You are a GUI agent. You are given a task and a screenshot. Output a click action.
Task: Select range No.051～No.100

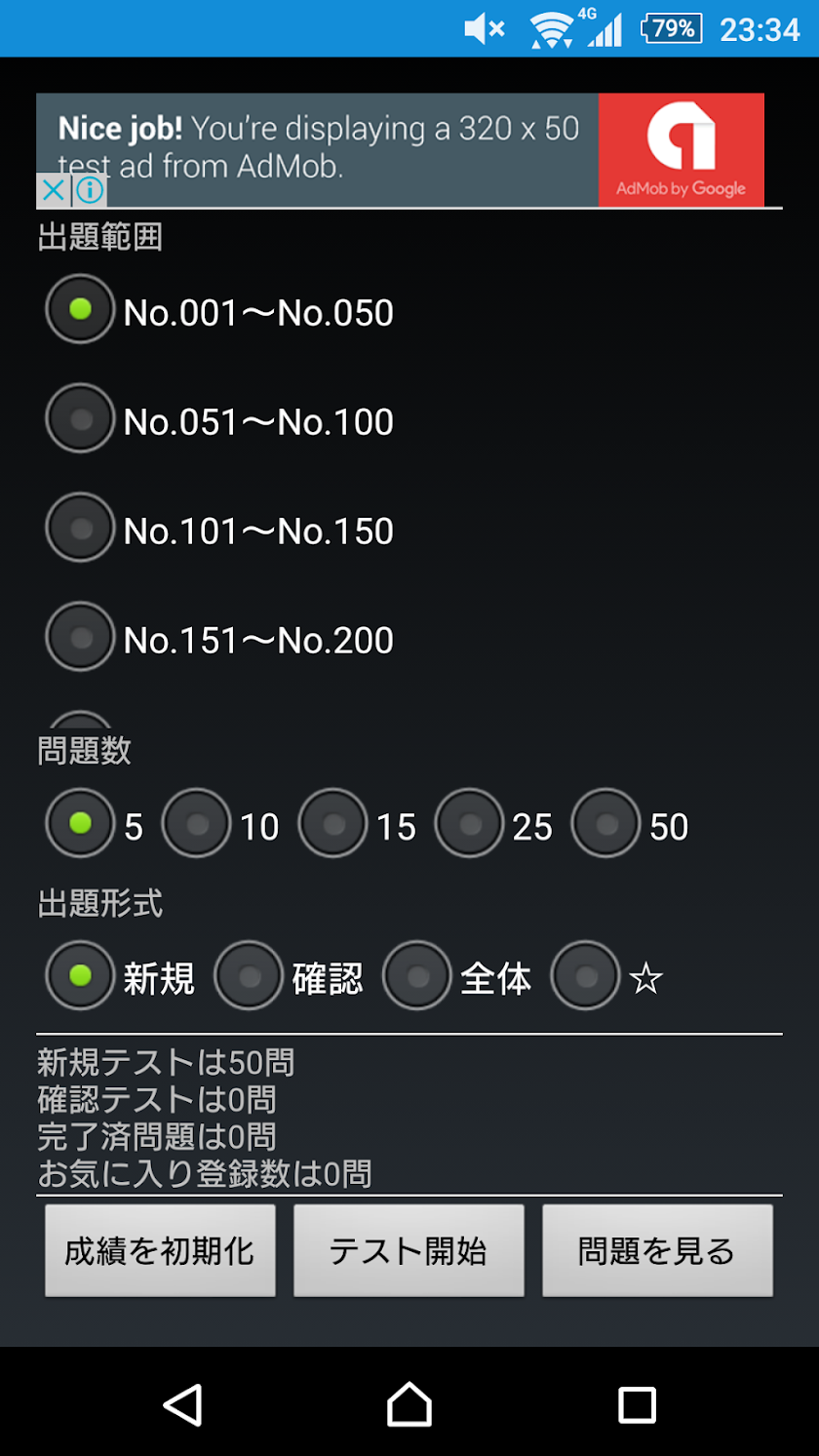coord(81,418)
